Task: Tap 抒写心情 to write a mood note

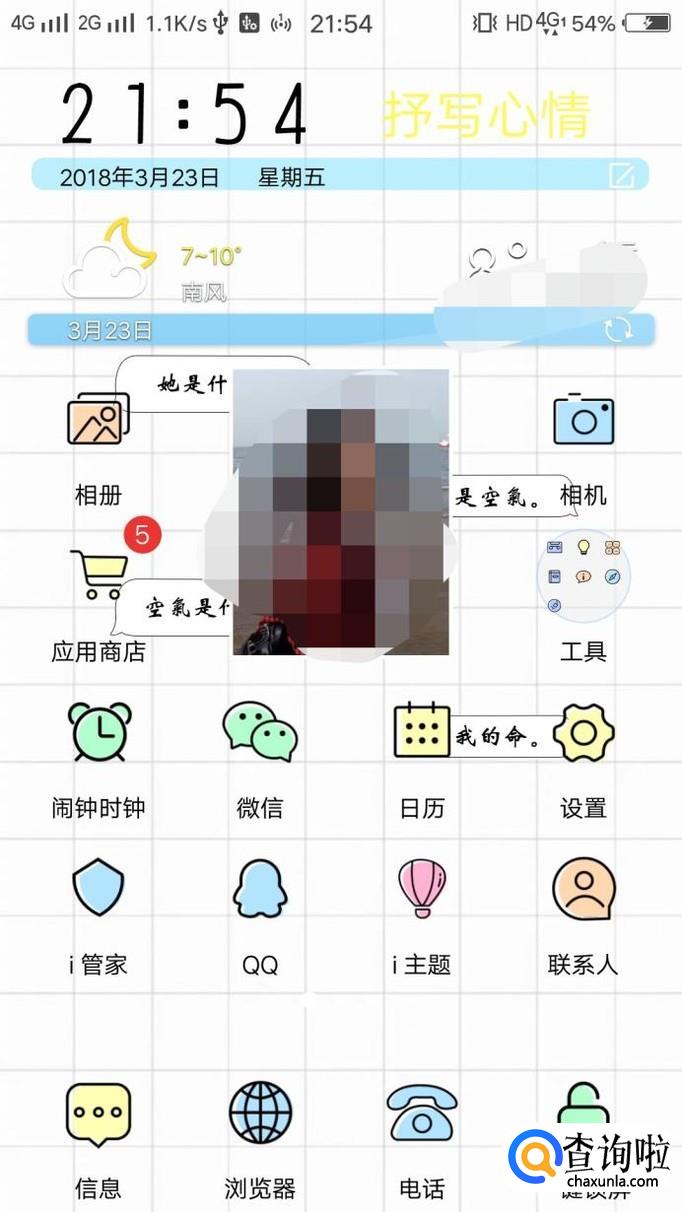Action: pyautogui.click(x=486, y=116)
